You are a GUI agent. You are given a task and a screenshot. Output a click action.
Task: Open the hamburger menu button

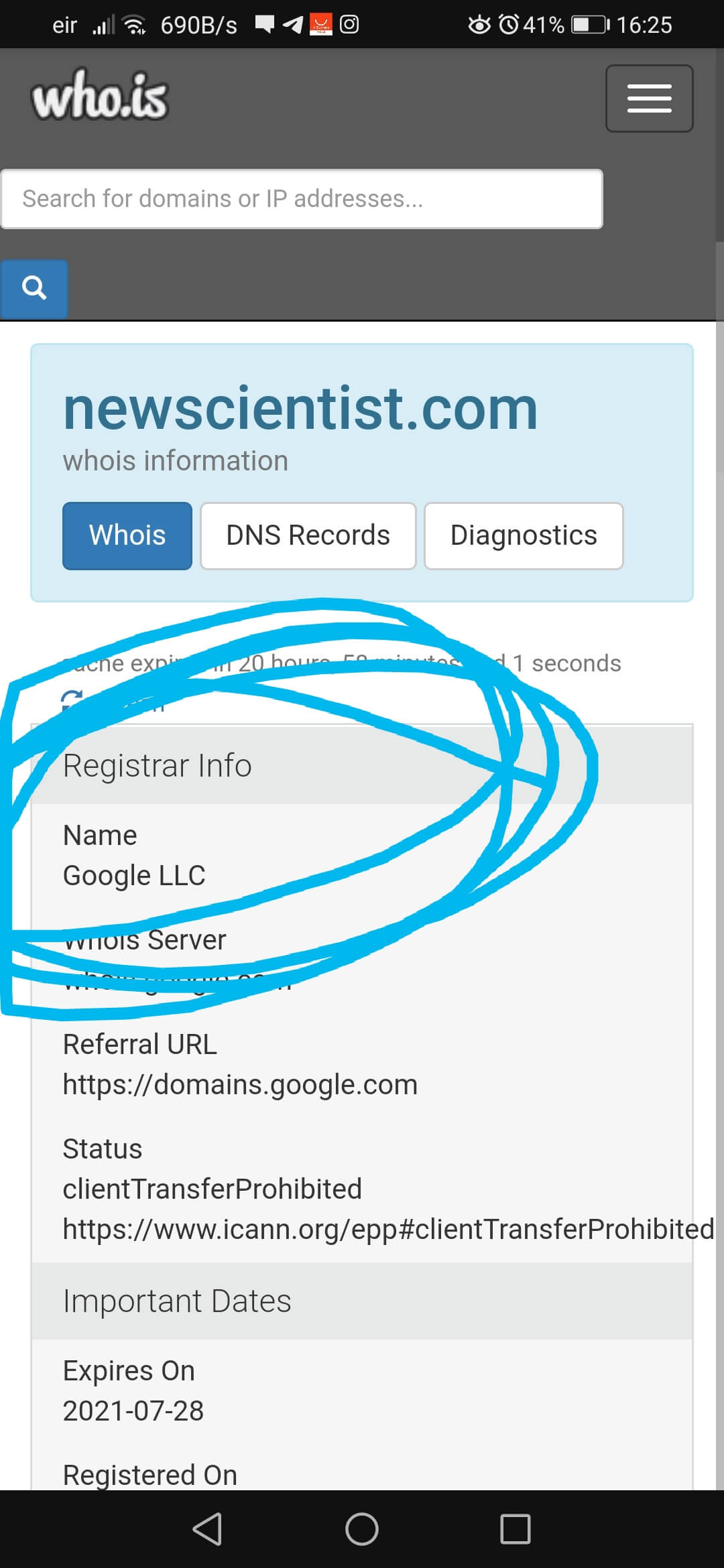click(649, 99)
